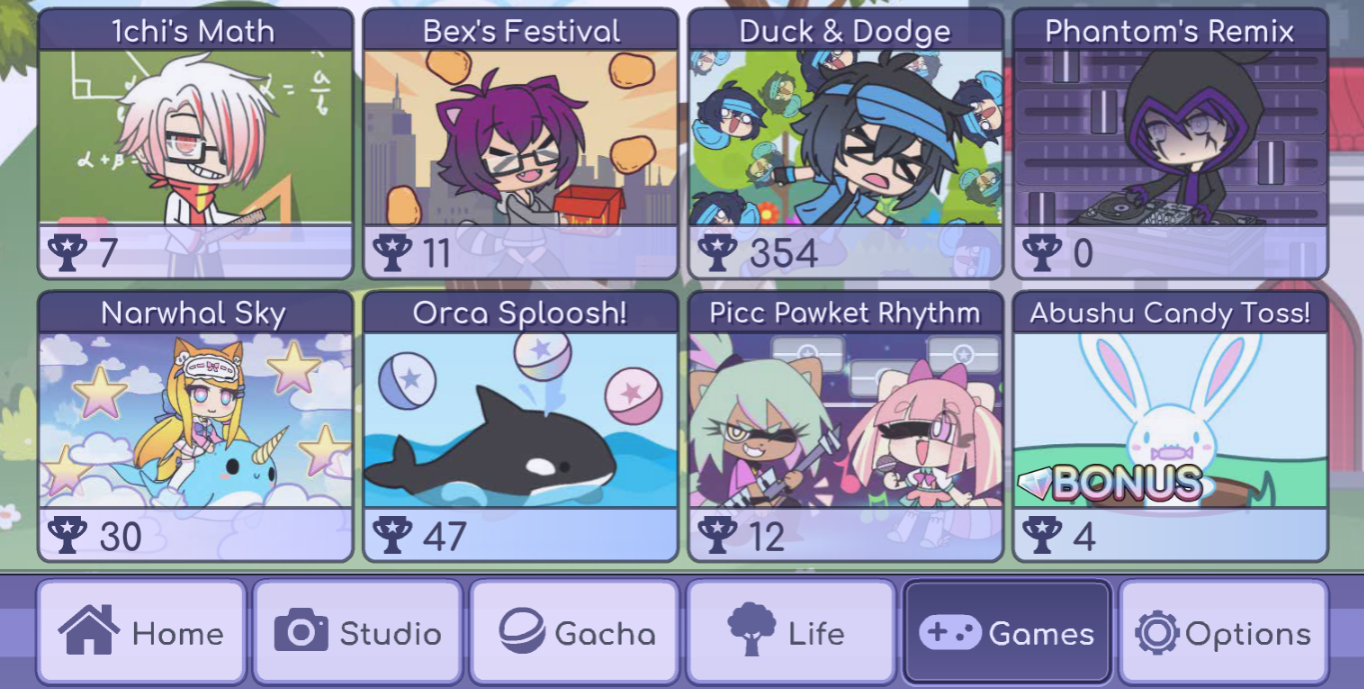Image resolution: width=1364 pixels, height=689 pixels.
Task: Launch the Bex's Festival game
Action: [x=520, y=145]
